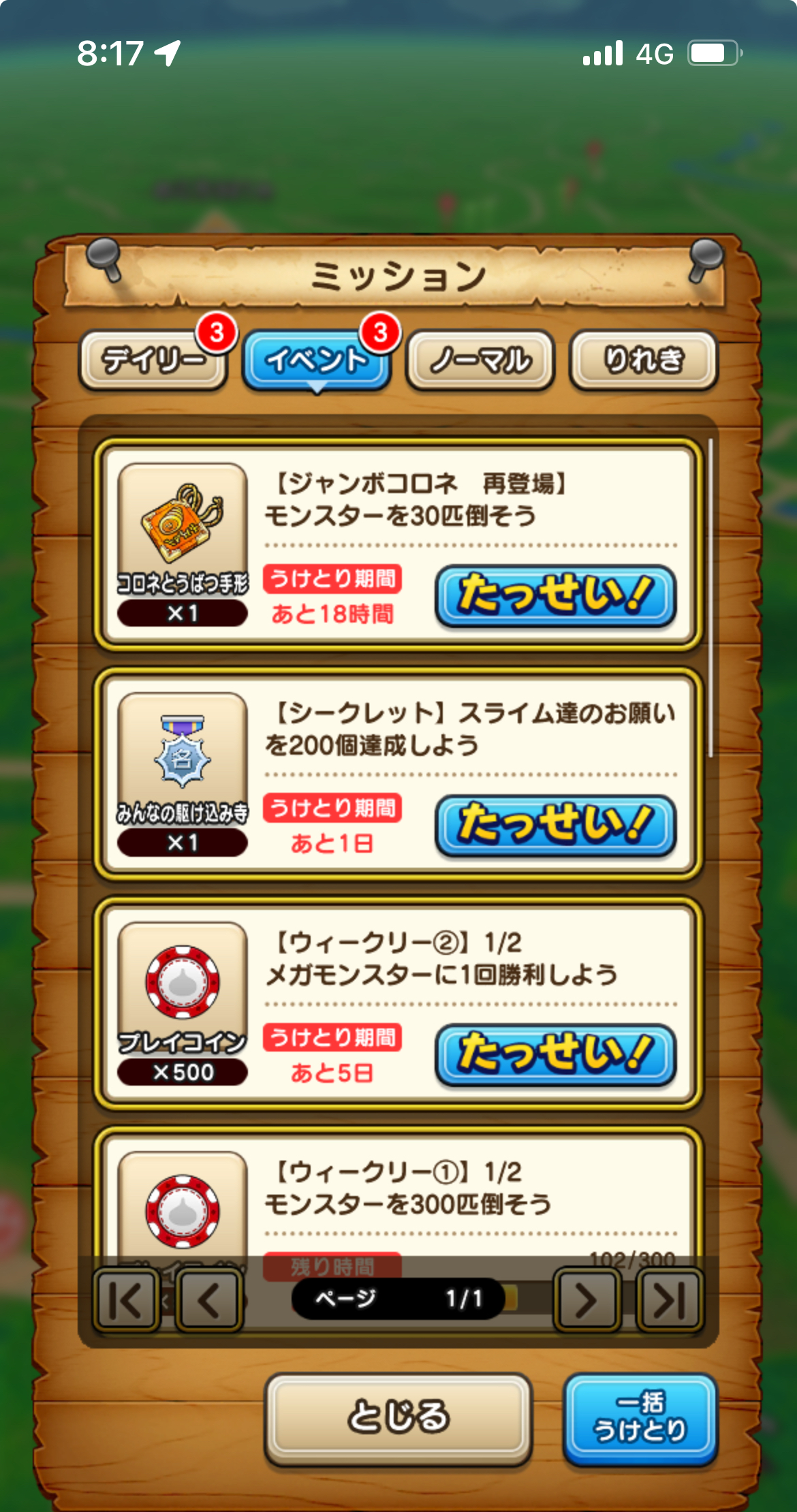Screen dimensions: 797x1512
Task: Jump to the last page
Action: click(x=669, y=1300)
